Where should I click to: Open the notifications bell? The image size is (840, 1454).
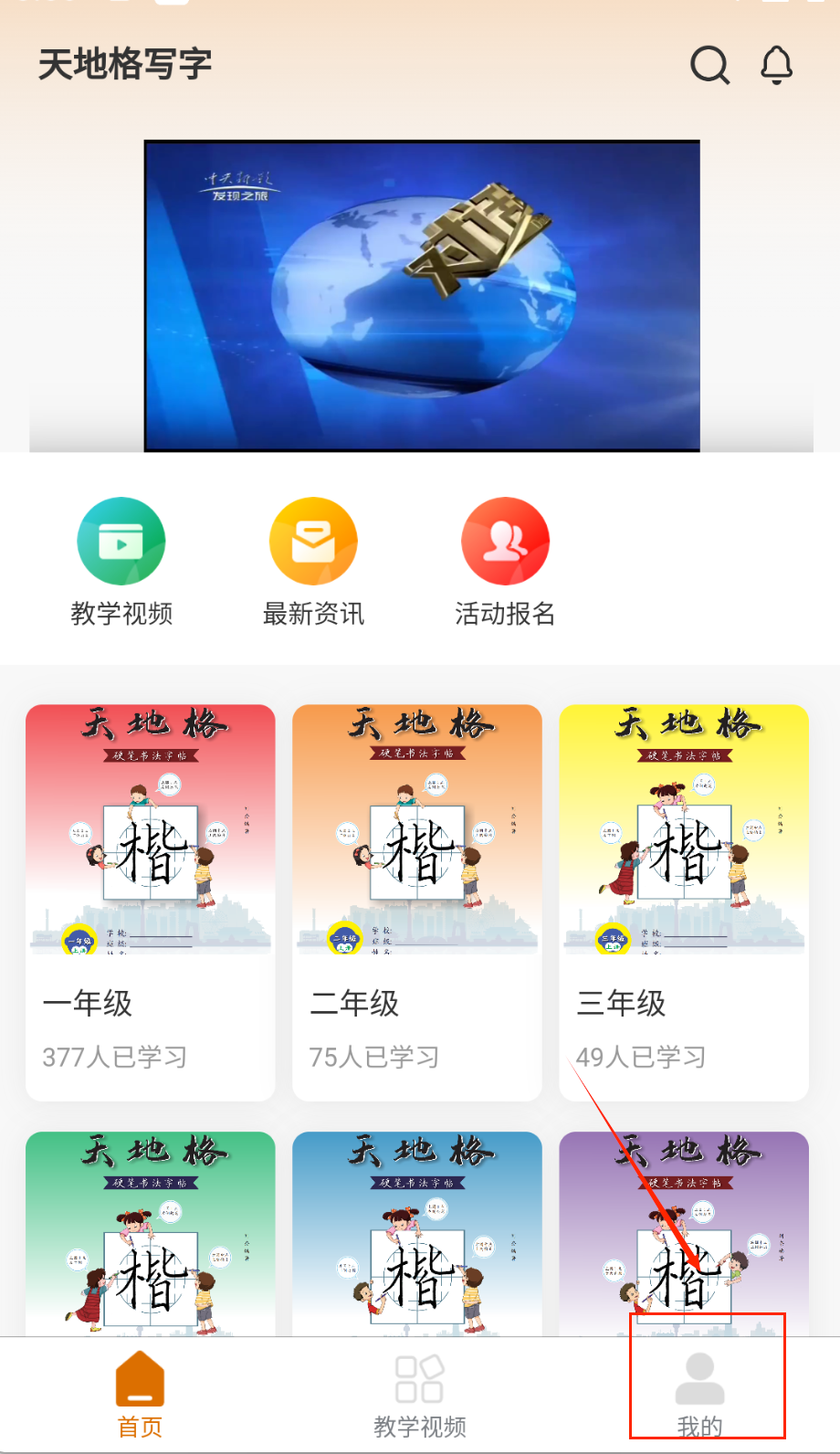coord(777,65)
